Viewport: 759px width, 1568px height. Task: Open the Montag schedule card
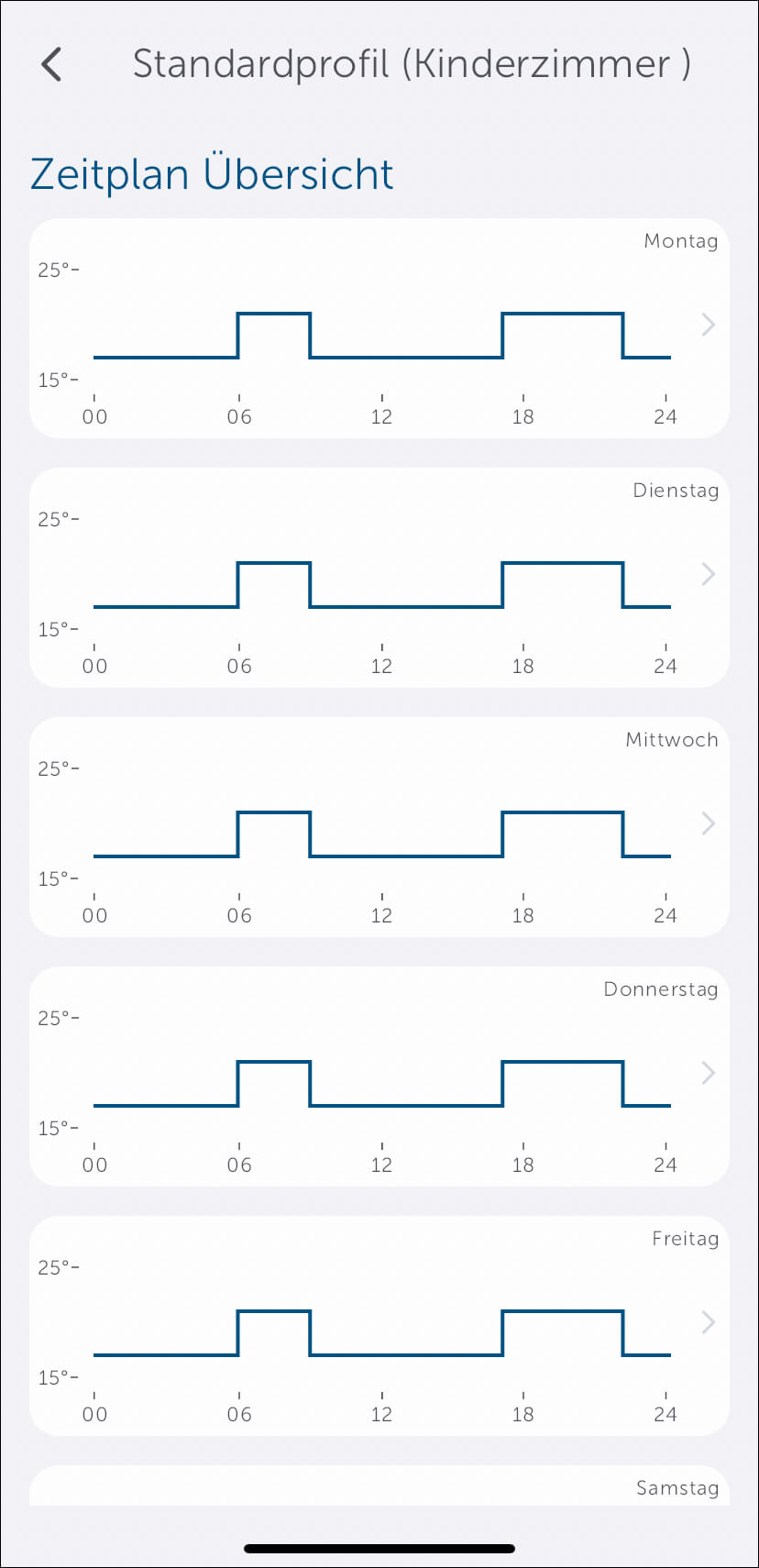(x=379, y=328)
